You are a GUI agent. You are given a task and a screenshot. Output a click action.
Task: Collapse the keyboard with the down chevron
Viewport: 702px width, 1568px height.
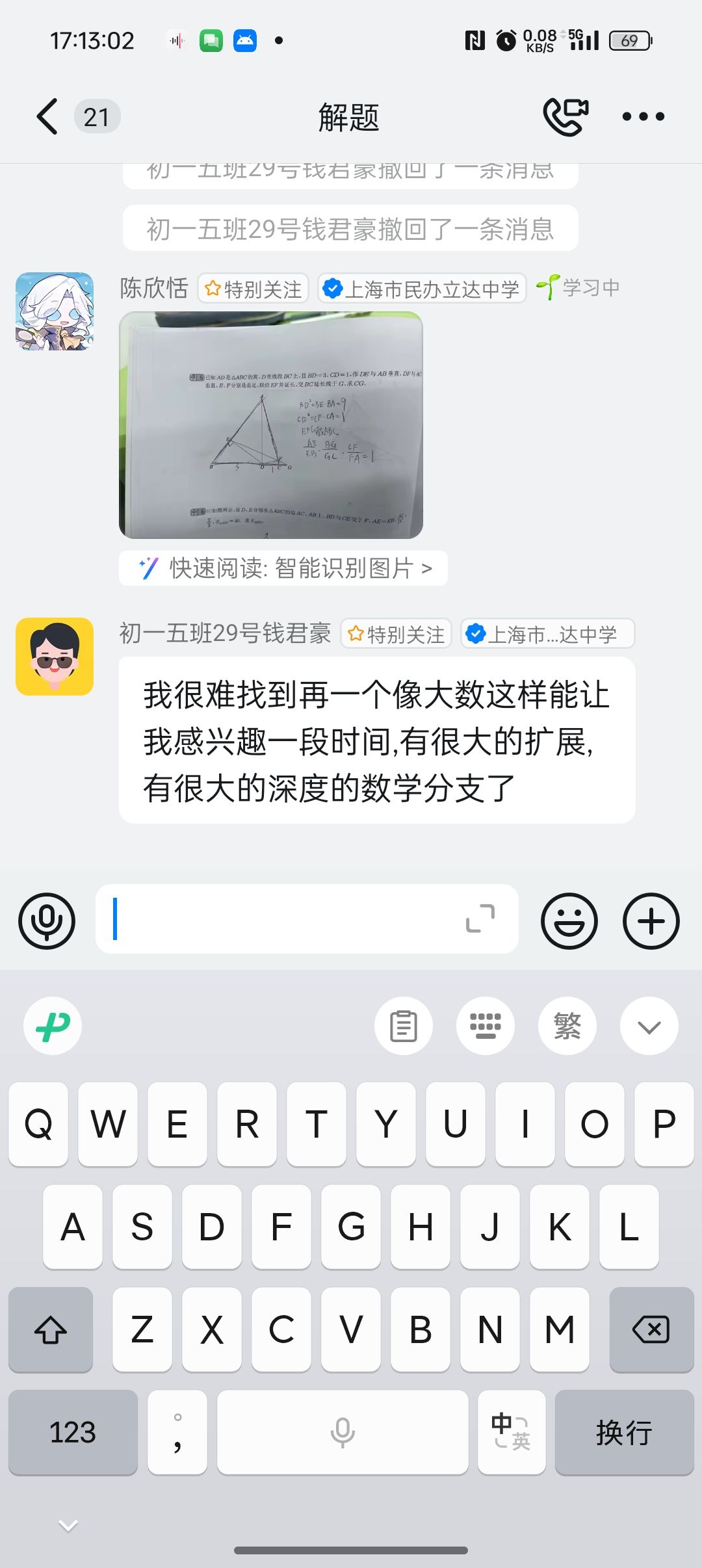click(x=649, y=1026)
